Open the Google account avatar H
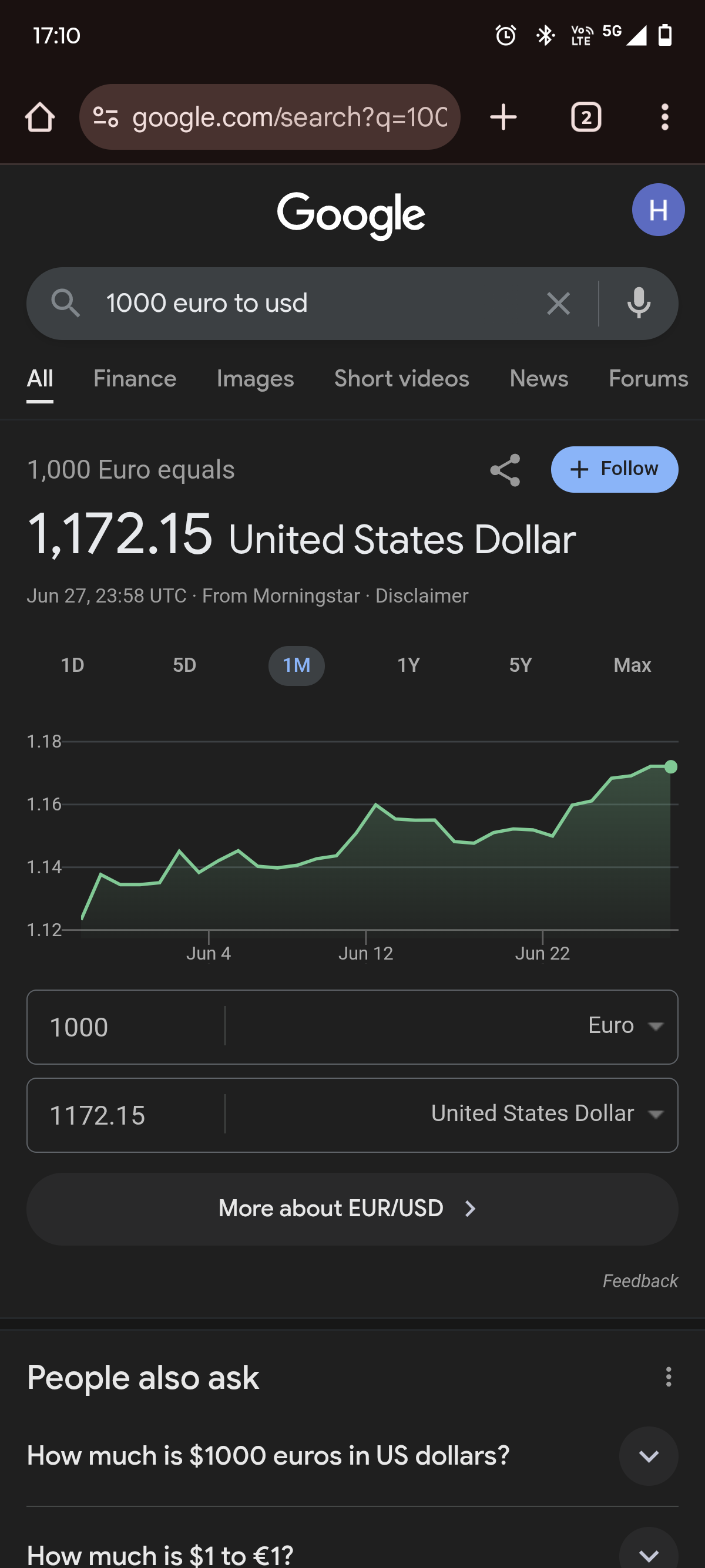 (658, 210)
